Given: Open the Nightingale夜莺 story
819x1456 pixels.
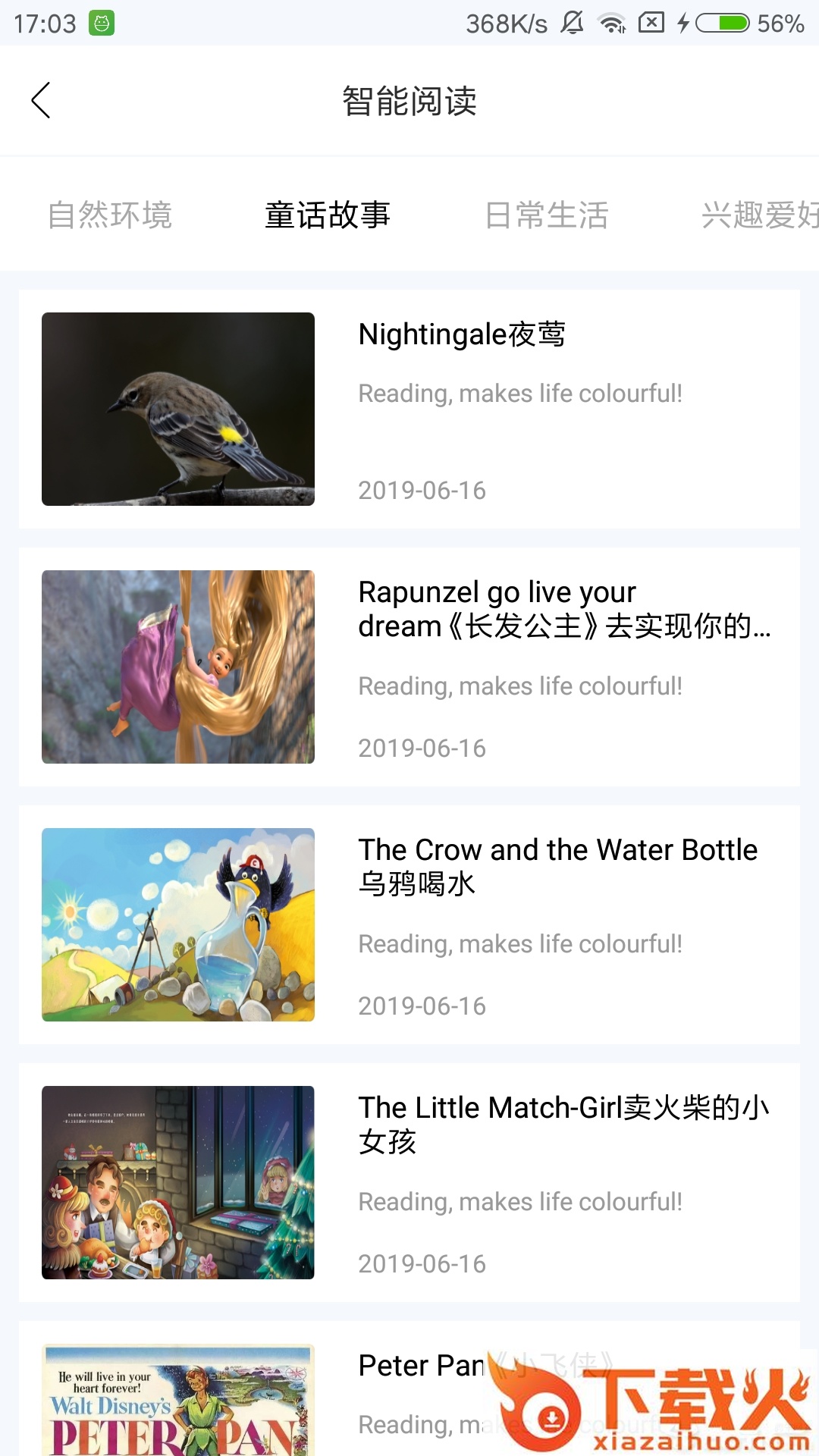Looking at the screenshot, I should (464, 334).
